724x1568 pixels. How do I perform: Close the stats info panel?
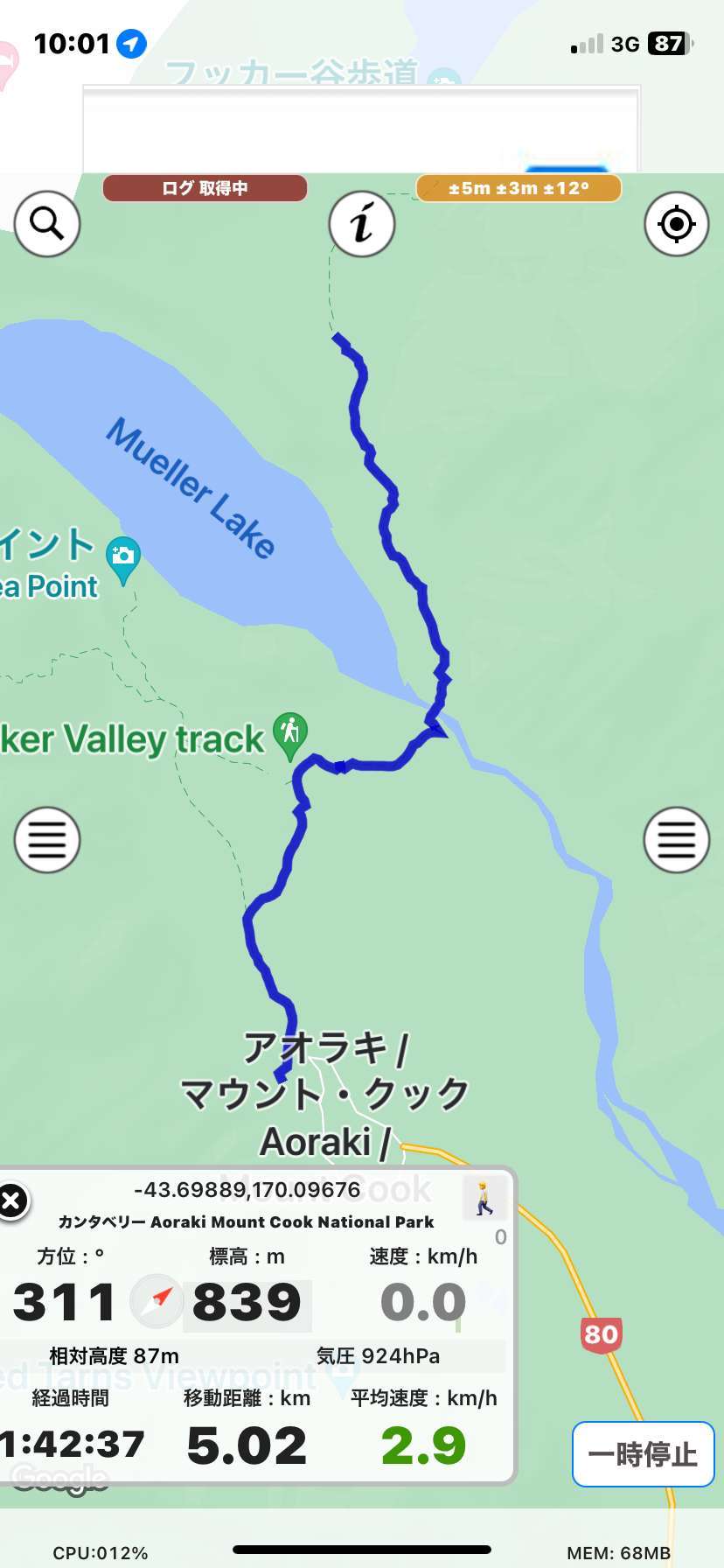coord(11,1201)
